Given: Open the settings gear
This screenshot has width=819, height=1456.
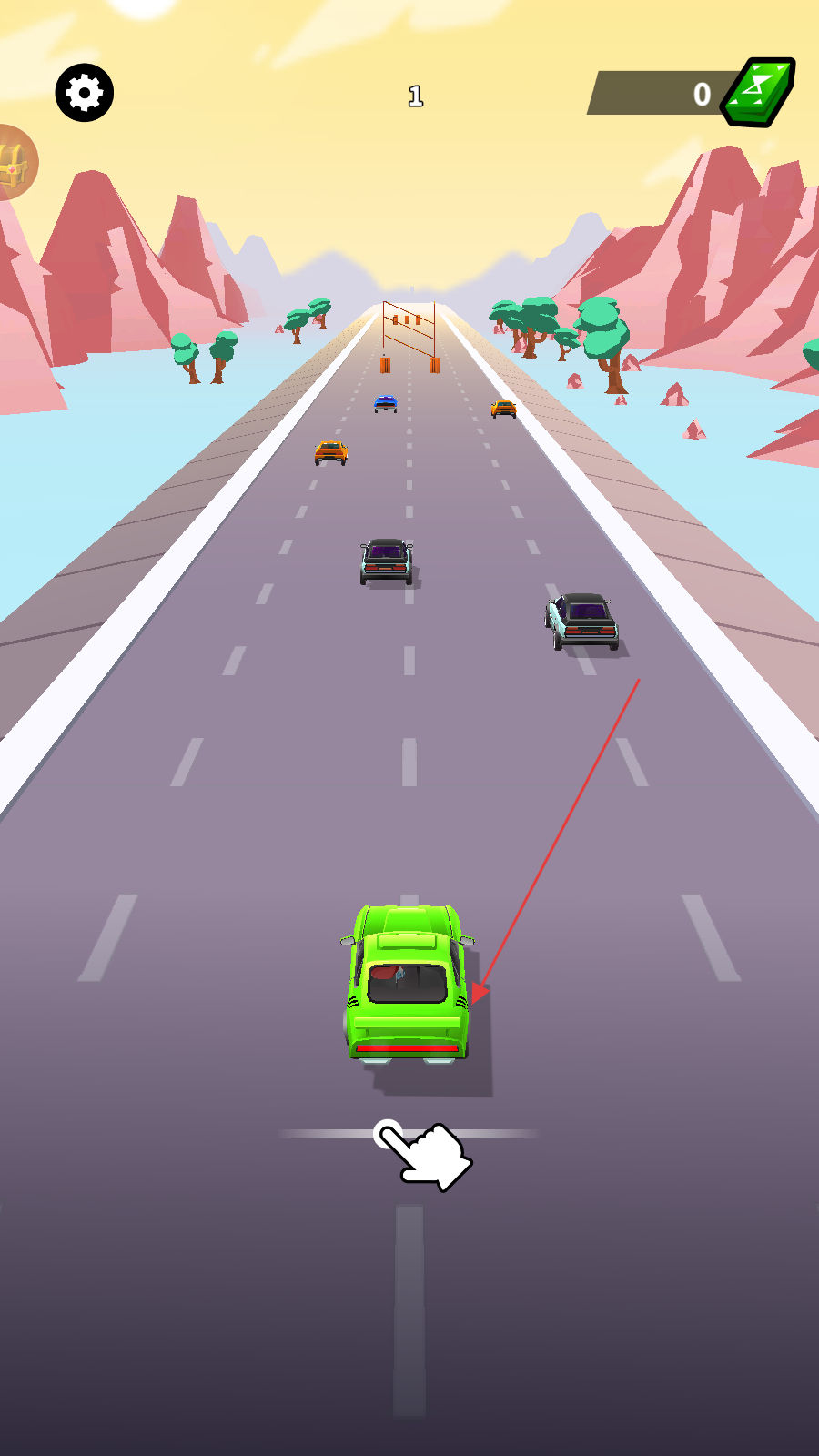Looking at the screenshot, I should 85,93.
